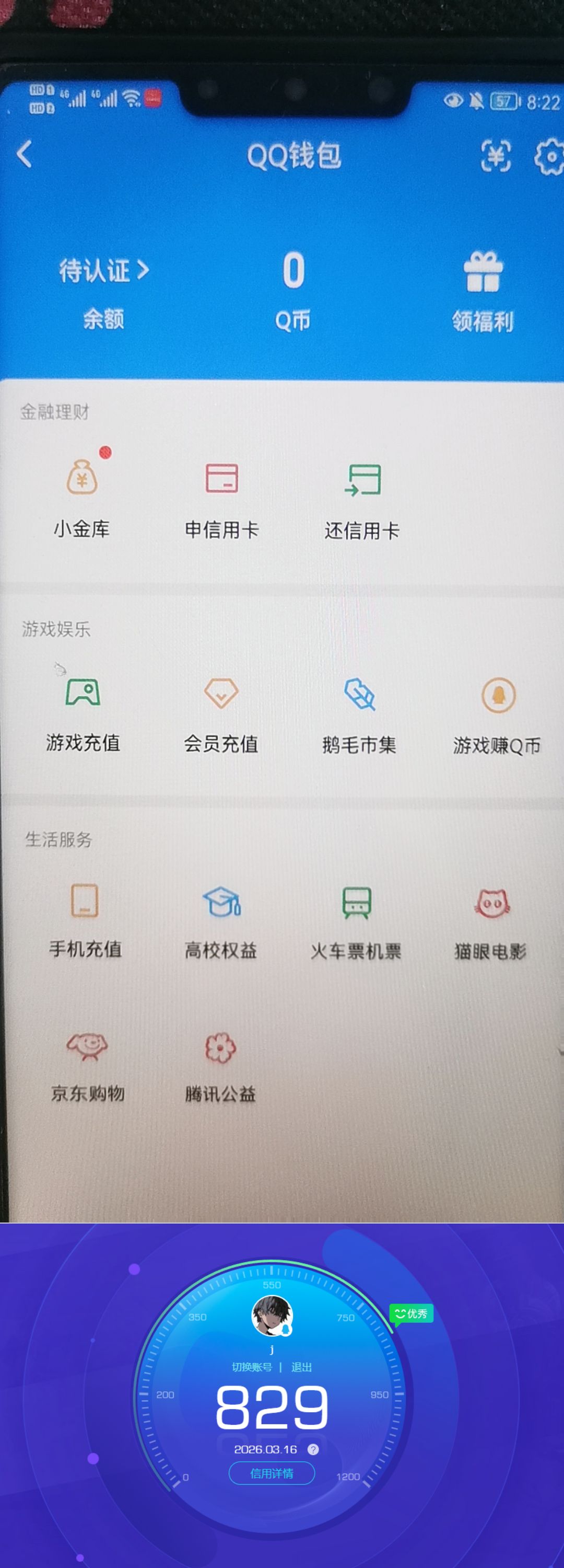This screenshot has width=564, height=1568.
Task: Open the QQ钱包 payment code icon
Action: (x=496, y=157)
